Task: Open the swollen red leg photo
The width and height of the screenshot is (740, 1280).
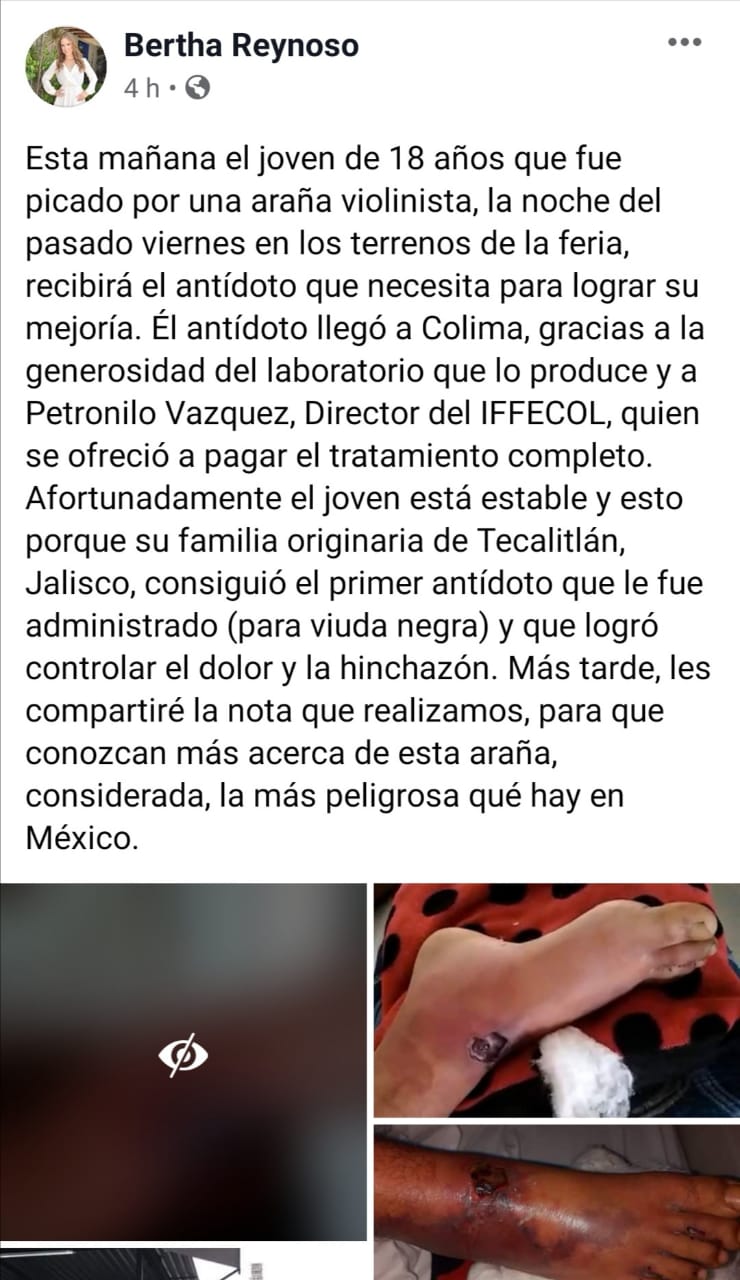Action: [557, 1202]
